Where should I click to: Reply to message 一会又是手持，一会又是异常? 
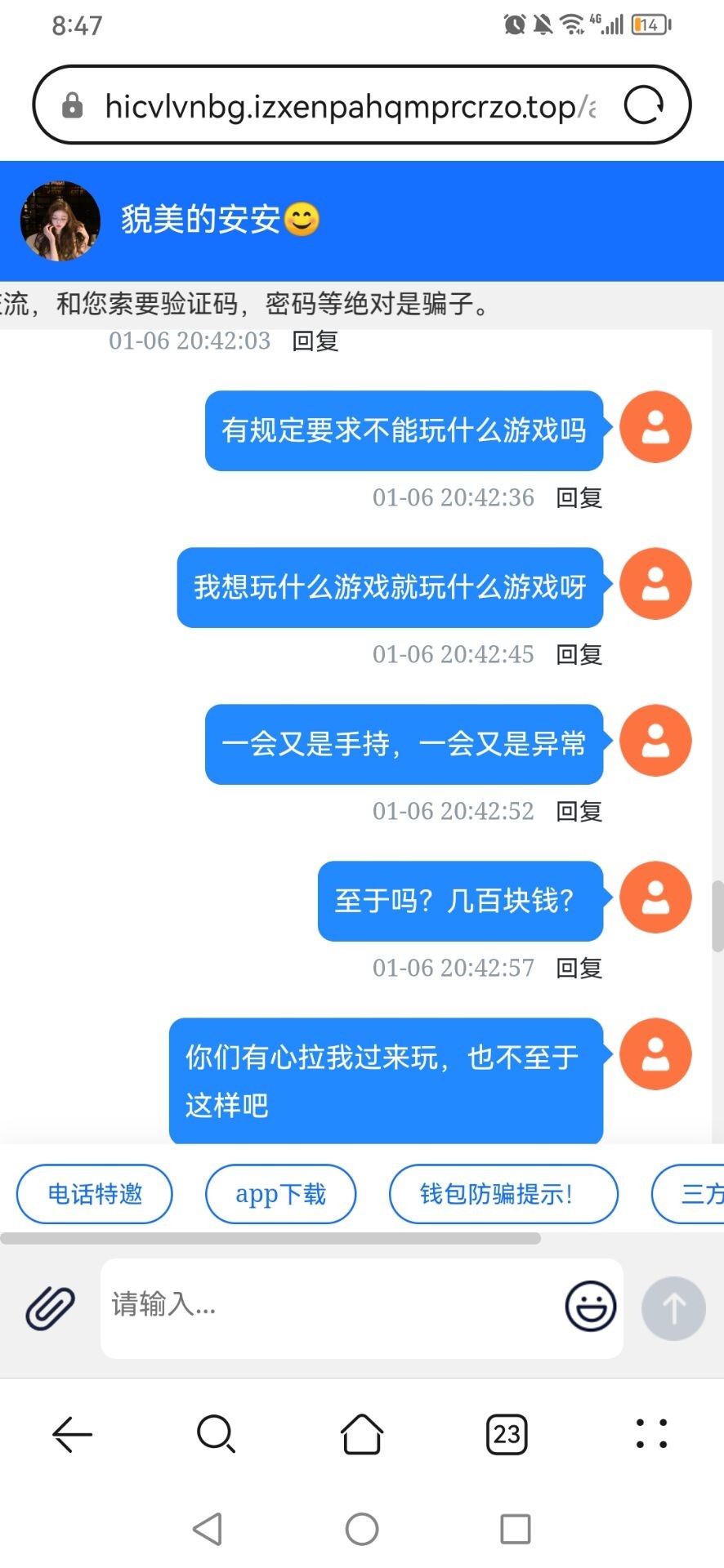(579, 811)
